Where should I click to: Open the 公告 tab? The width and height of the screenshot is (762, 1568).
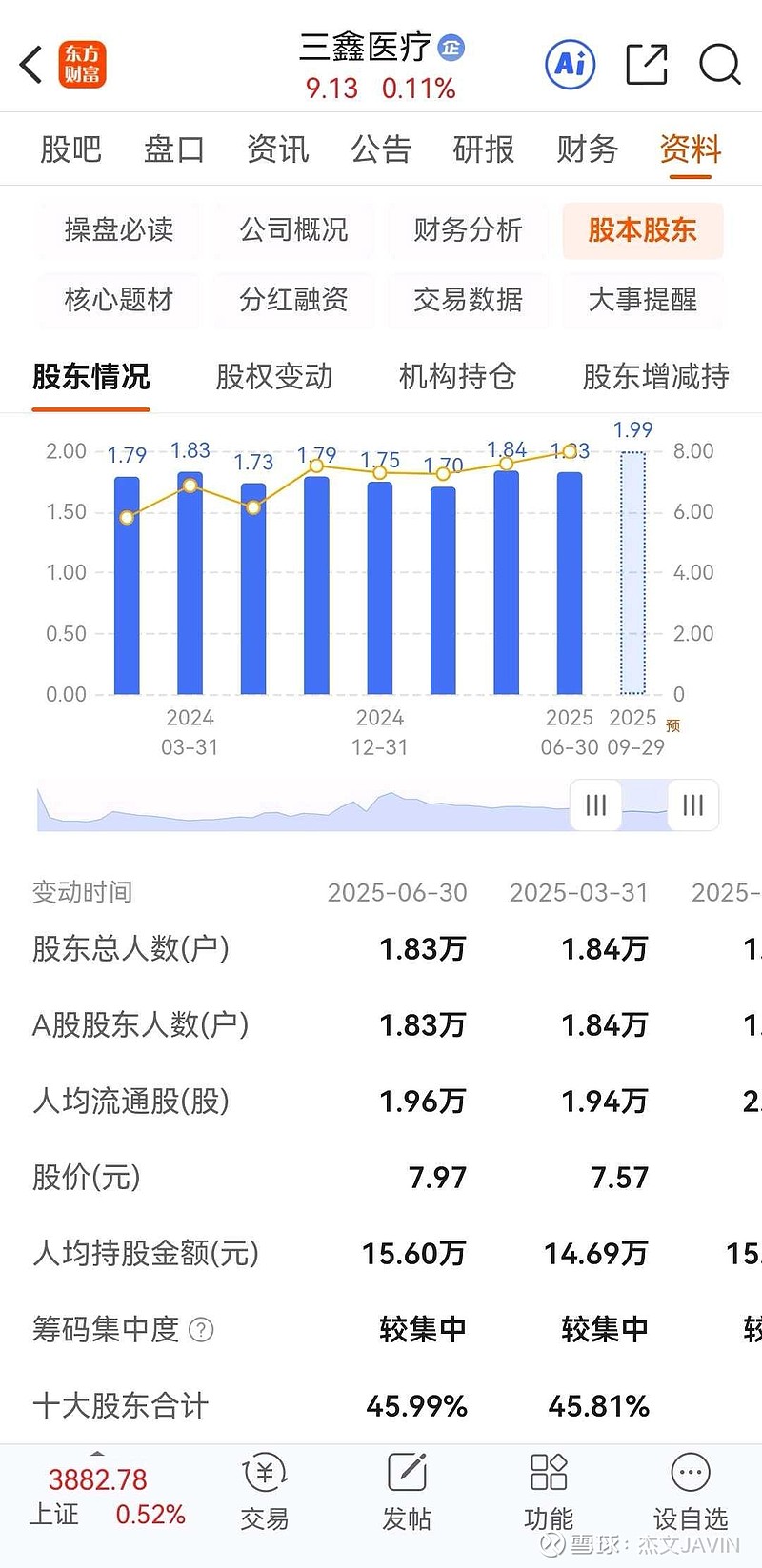tap(380, 149)
